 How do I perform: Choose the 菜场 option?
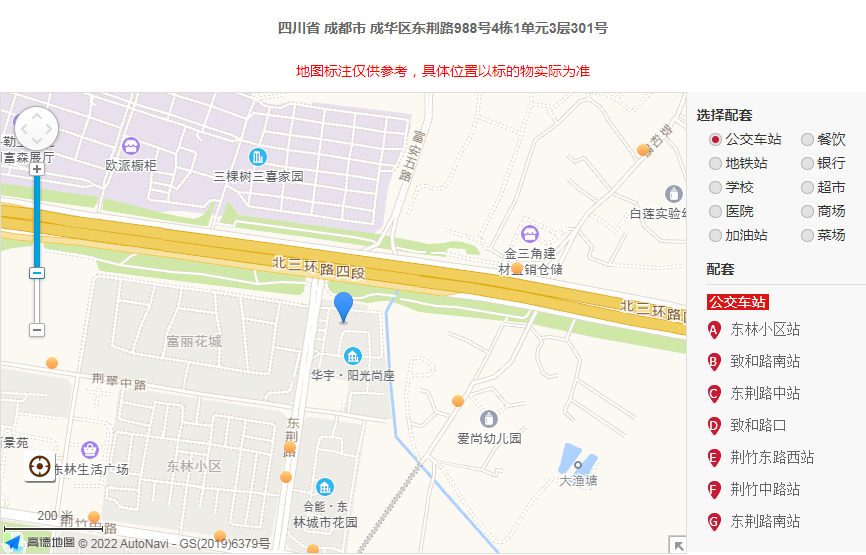(808, 235)
